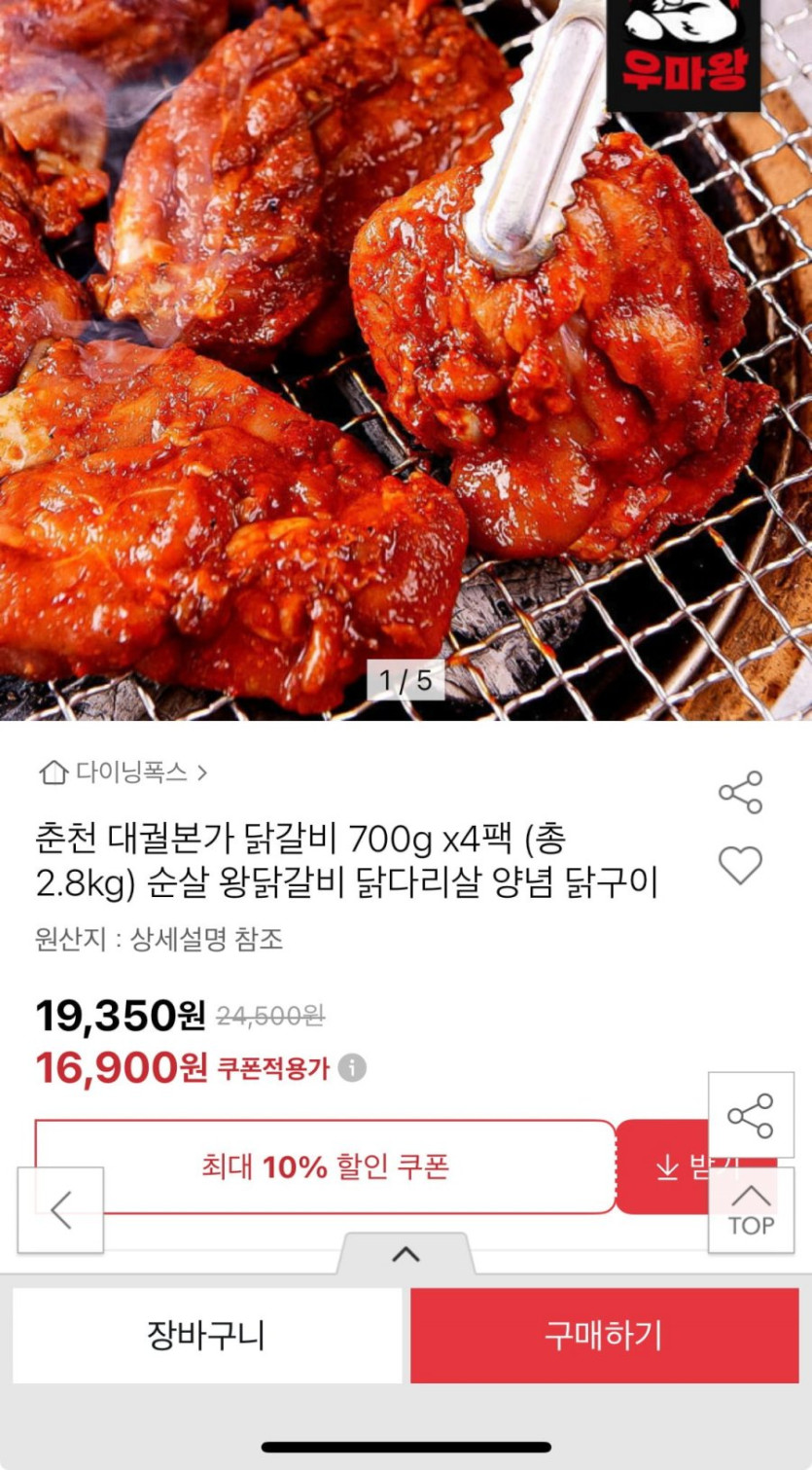Add this product to wishlist with heart
Viewport: 812px width, 1470px height.
click(740, 865)
